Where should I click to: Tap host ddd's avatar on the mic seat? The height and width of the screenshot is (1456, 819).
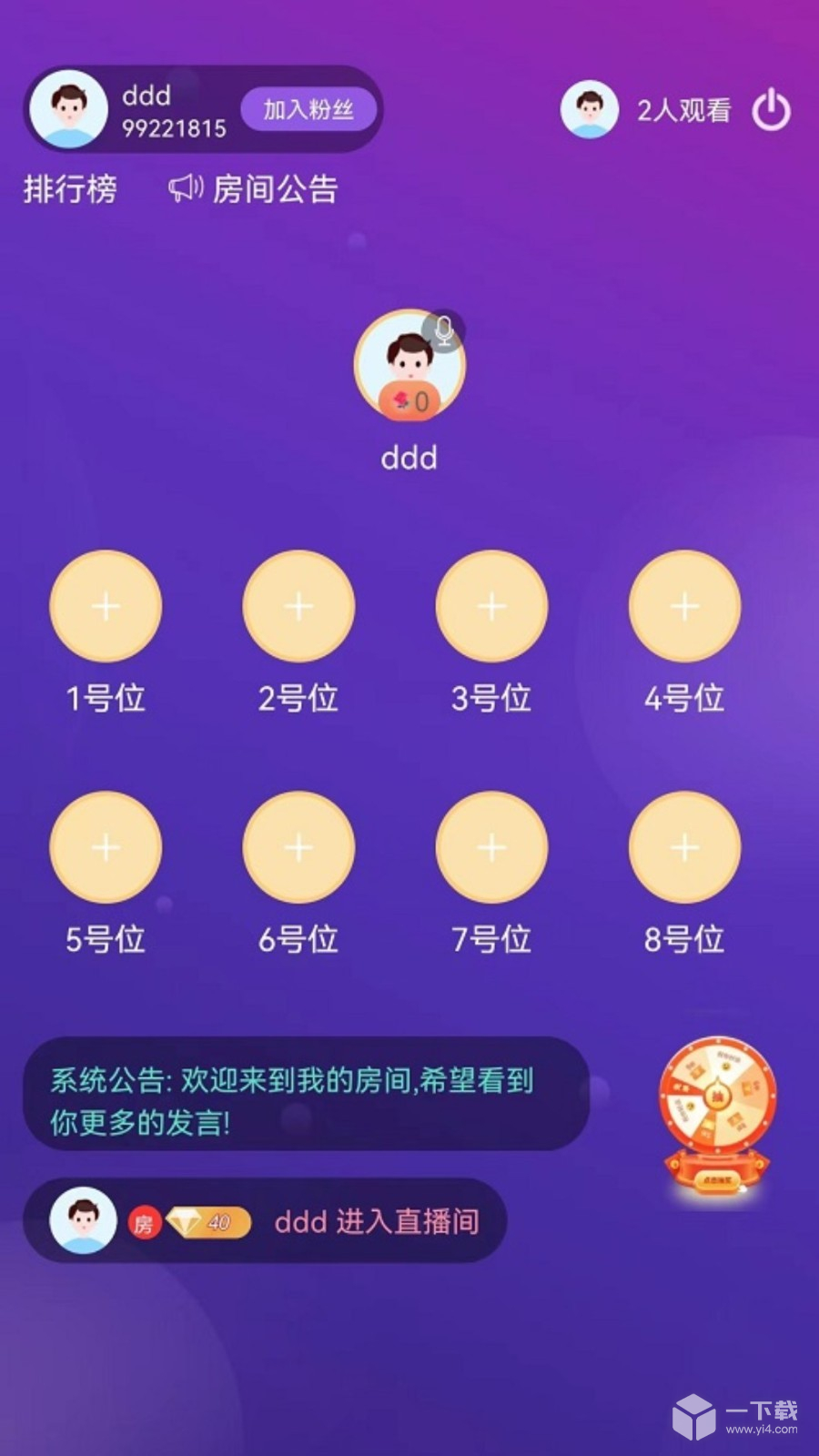coord(409,365)
